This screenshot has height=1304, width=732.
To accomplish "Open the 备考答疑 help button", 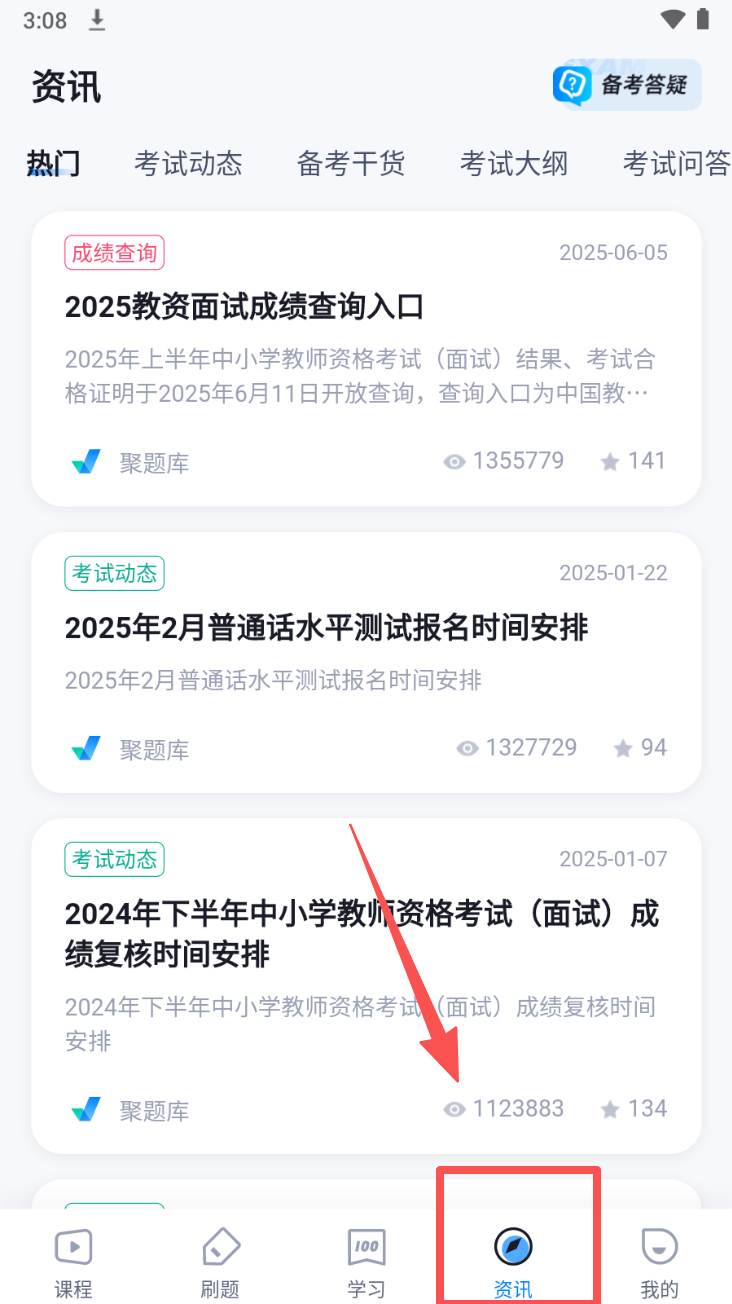I will coord(627,85).
